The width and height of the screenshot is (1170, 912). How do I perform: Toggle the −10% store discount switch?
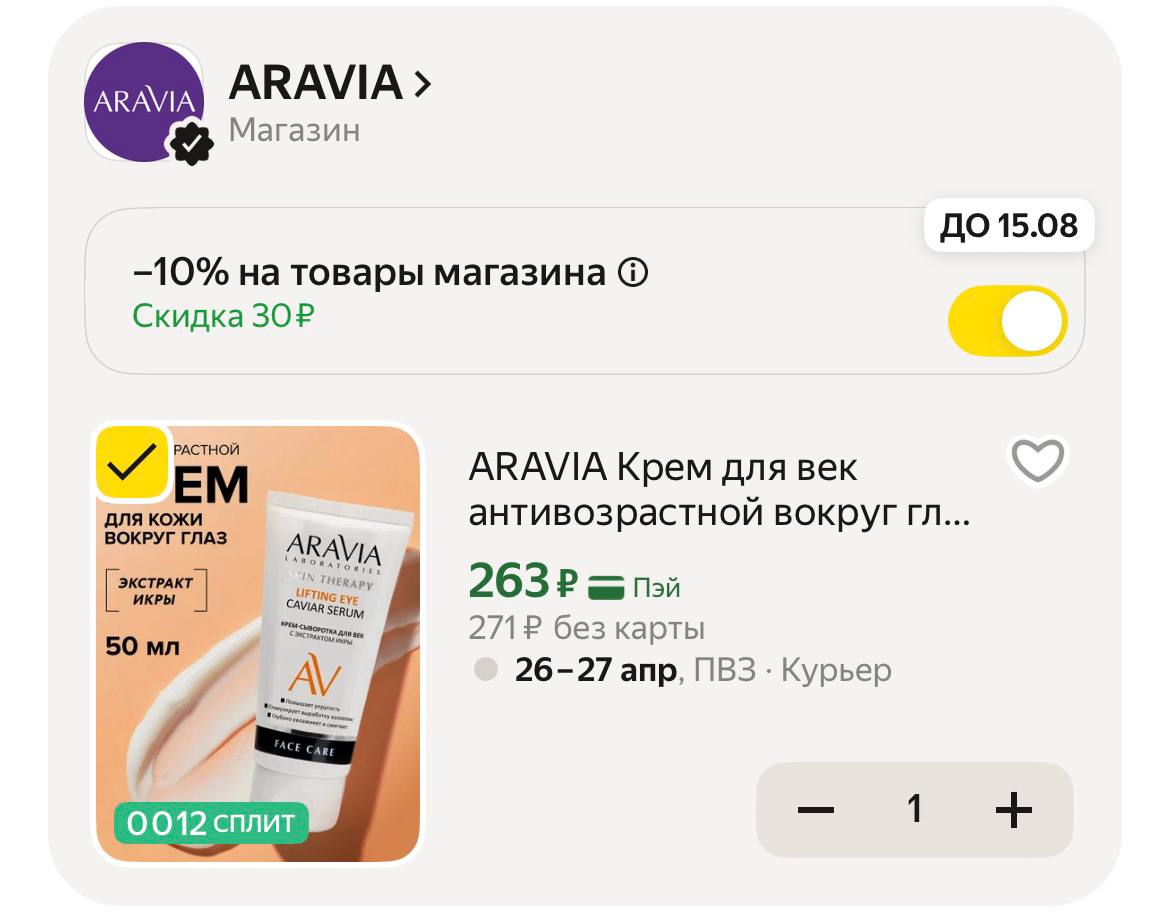point(1007,321)
